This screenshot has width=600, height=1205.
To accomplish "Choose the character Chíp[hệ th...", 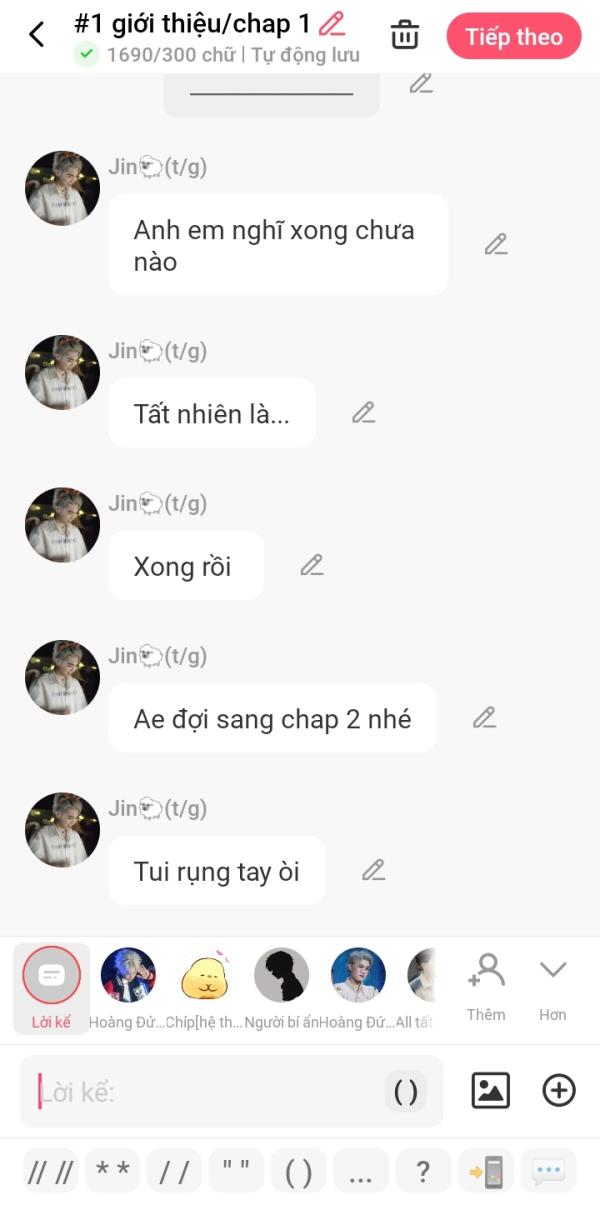I will point(204,987).
